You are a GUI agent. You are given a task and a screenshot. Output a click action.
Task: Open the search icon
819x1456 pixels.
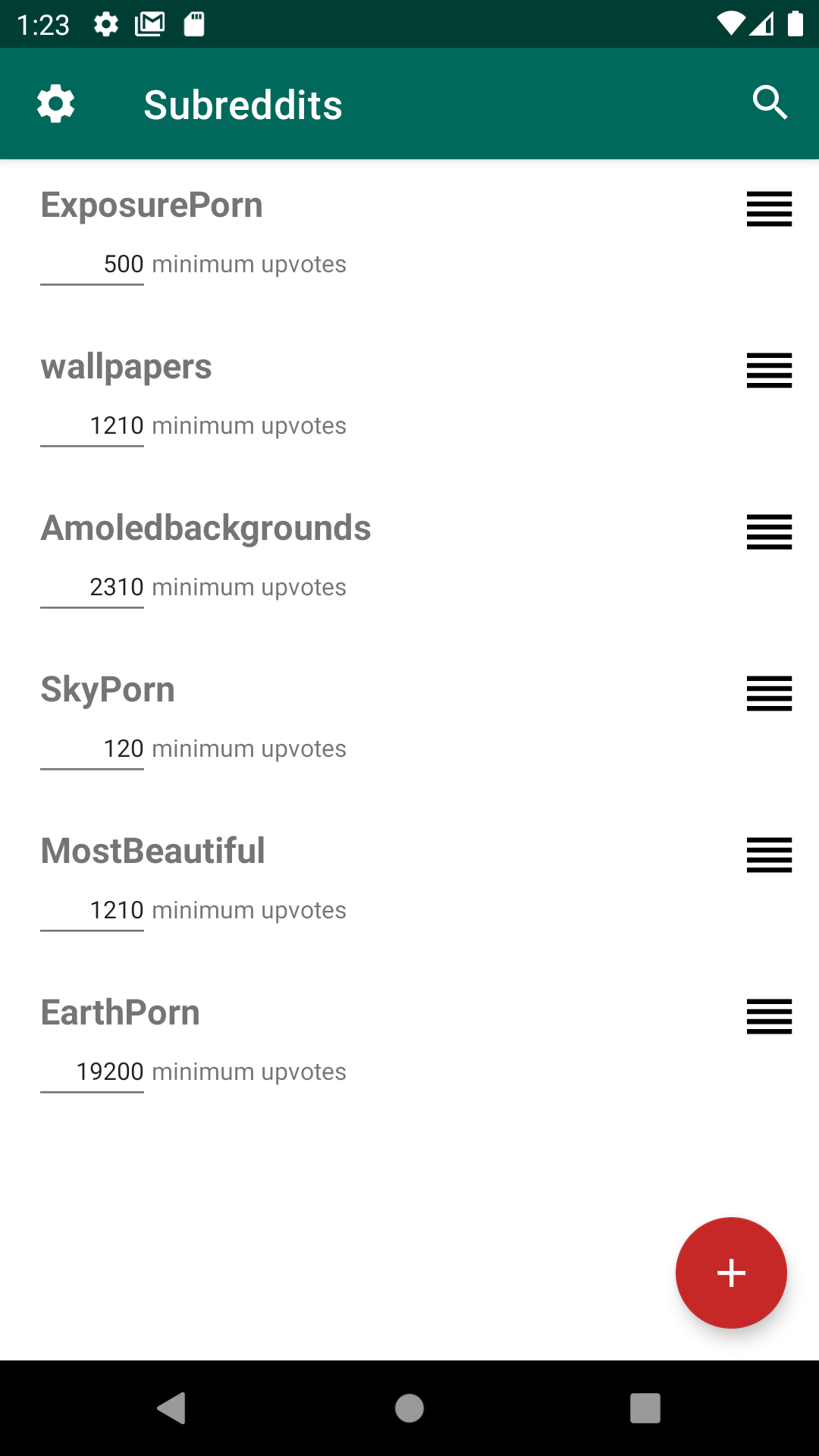[770, 102]
